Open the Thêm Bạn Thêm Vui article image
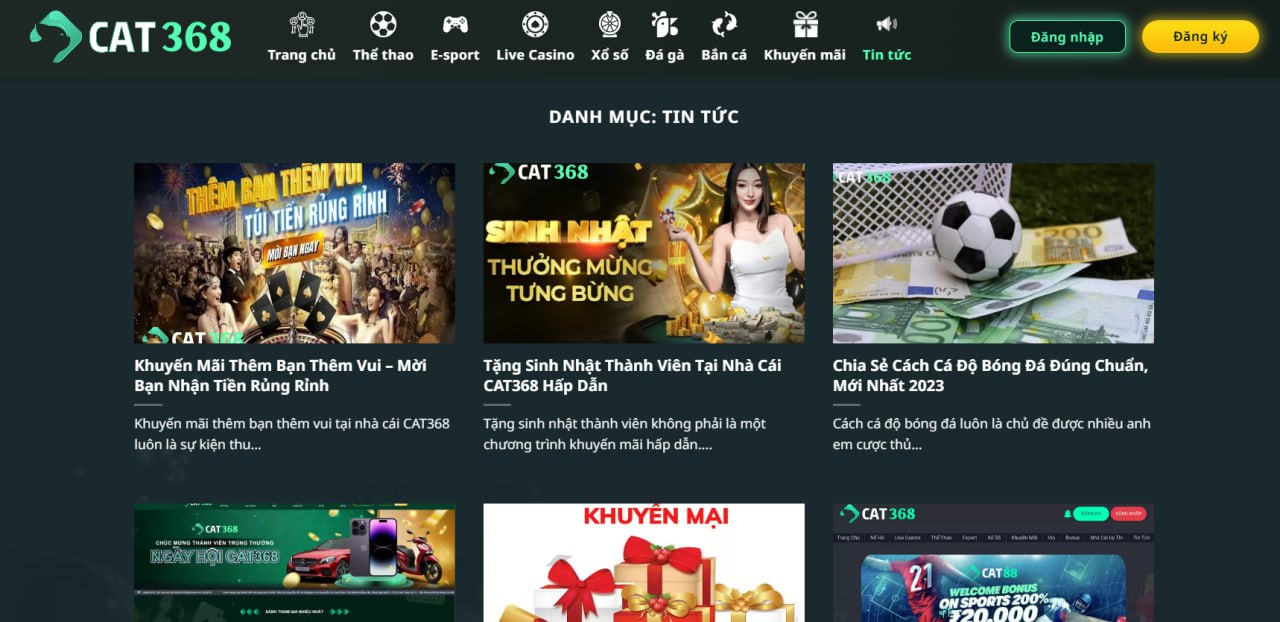1280x622 pixels. [x=294, y=253]
